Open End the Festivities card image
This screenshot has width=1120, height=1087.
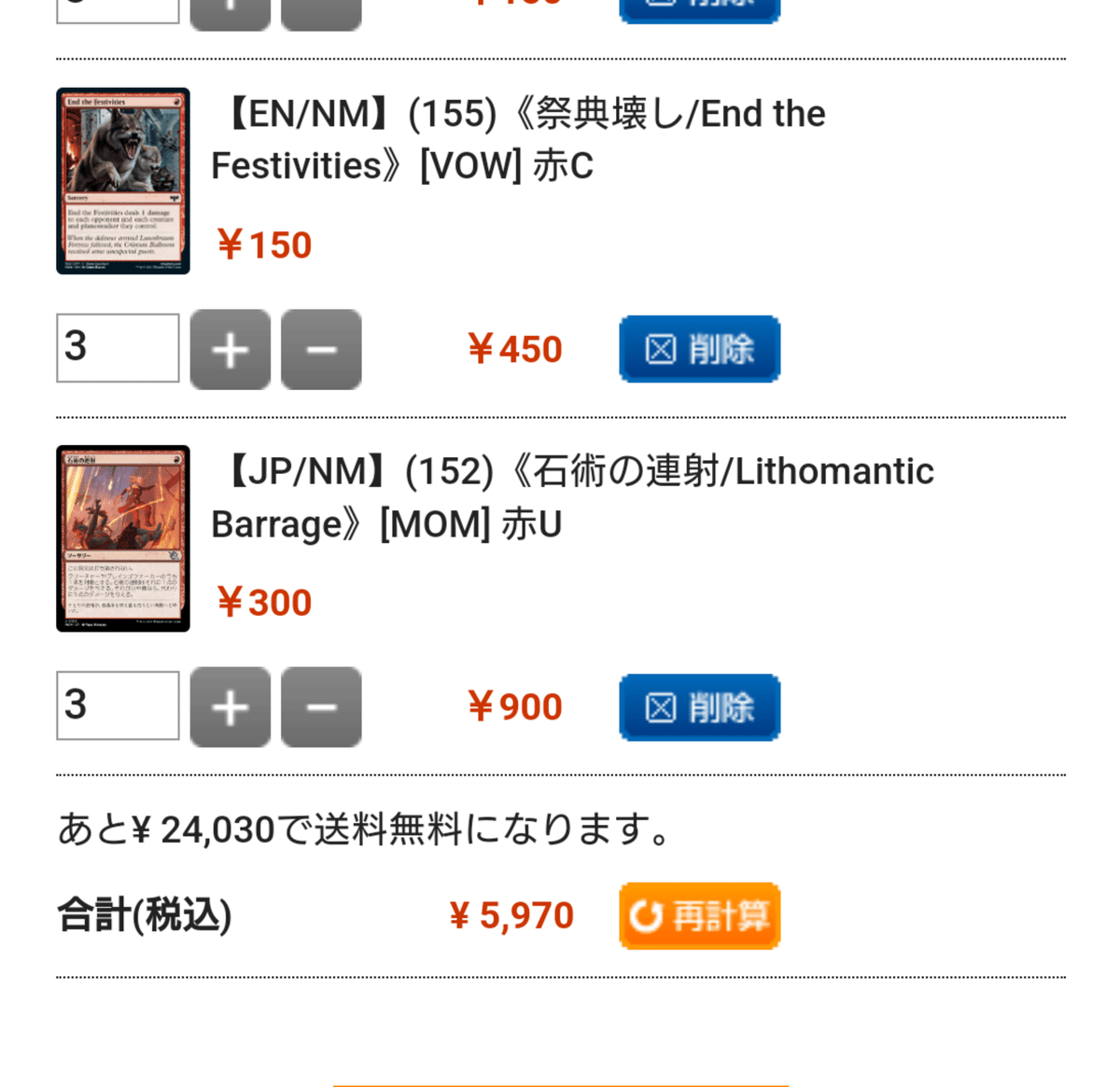[123, 181]
